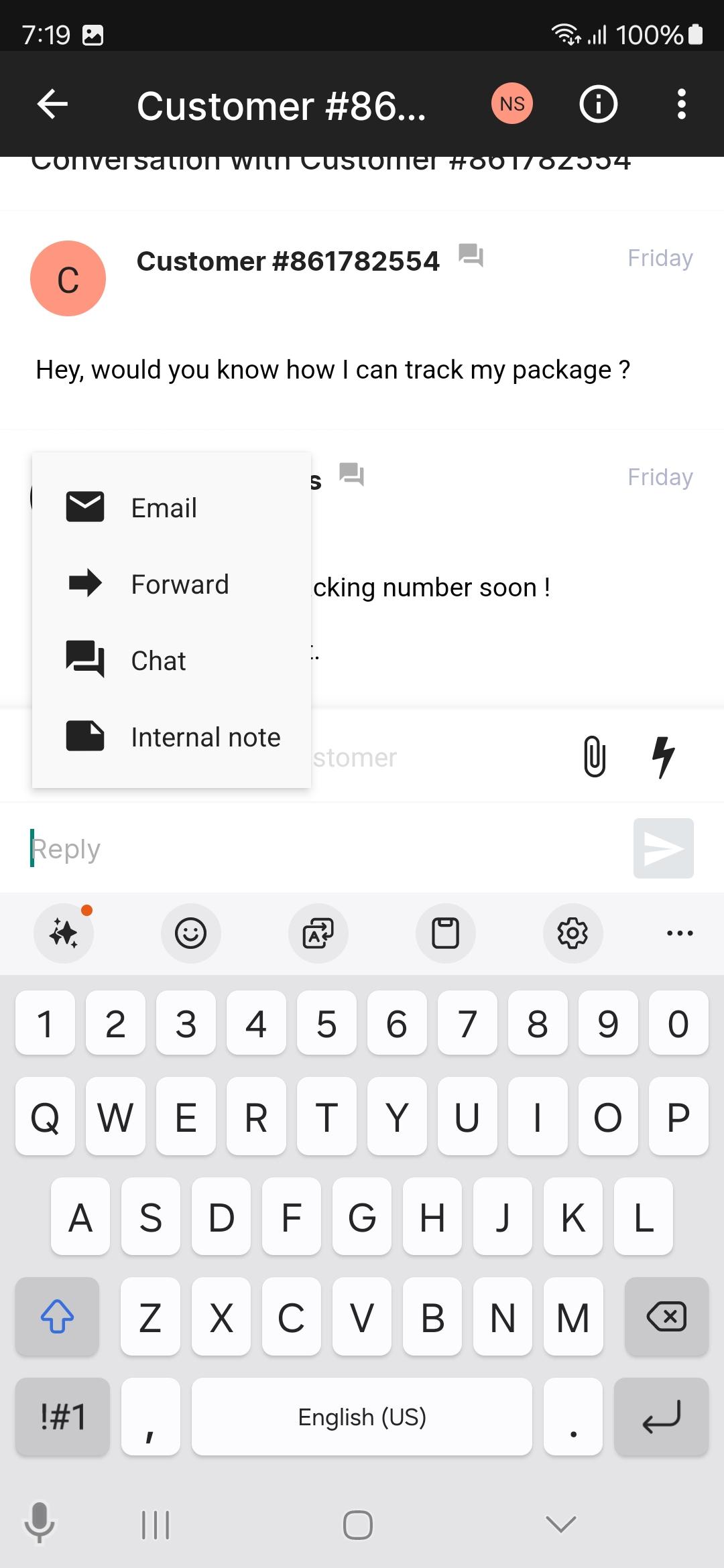Open the three-dot overflow menu
This screenshot has width=724, height=1568.
click(681, 104)
